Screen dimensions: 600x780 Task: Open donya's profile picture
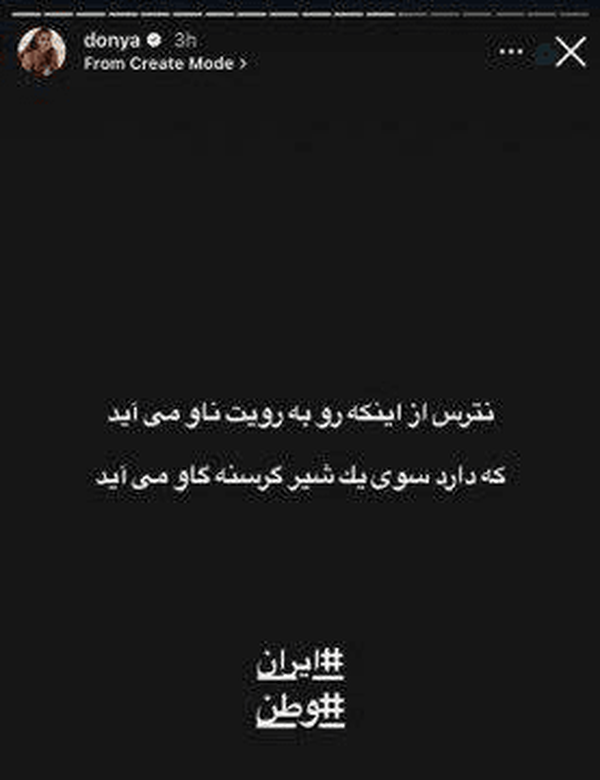(x=42, y=52)
